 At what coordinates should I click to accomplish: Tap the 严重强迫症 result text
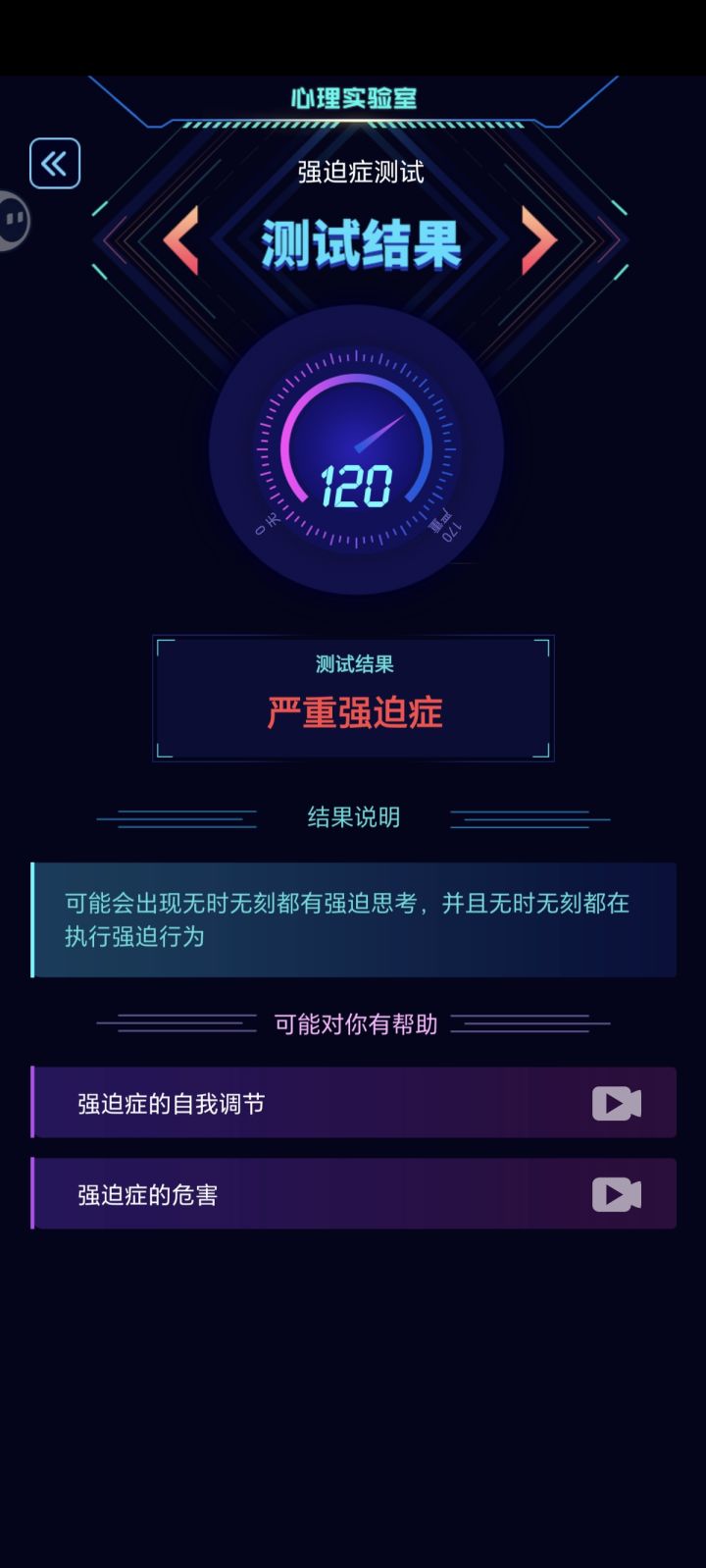click(x=354, y=712)
